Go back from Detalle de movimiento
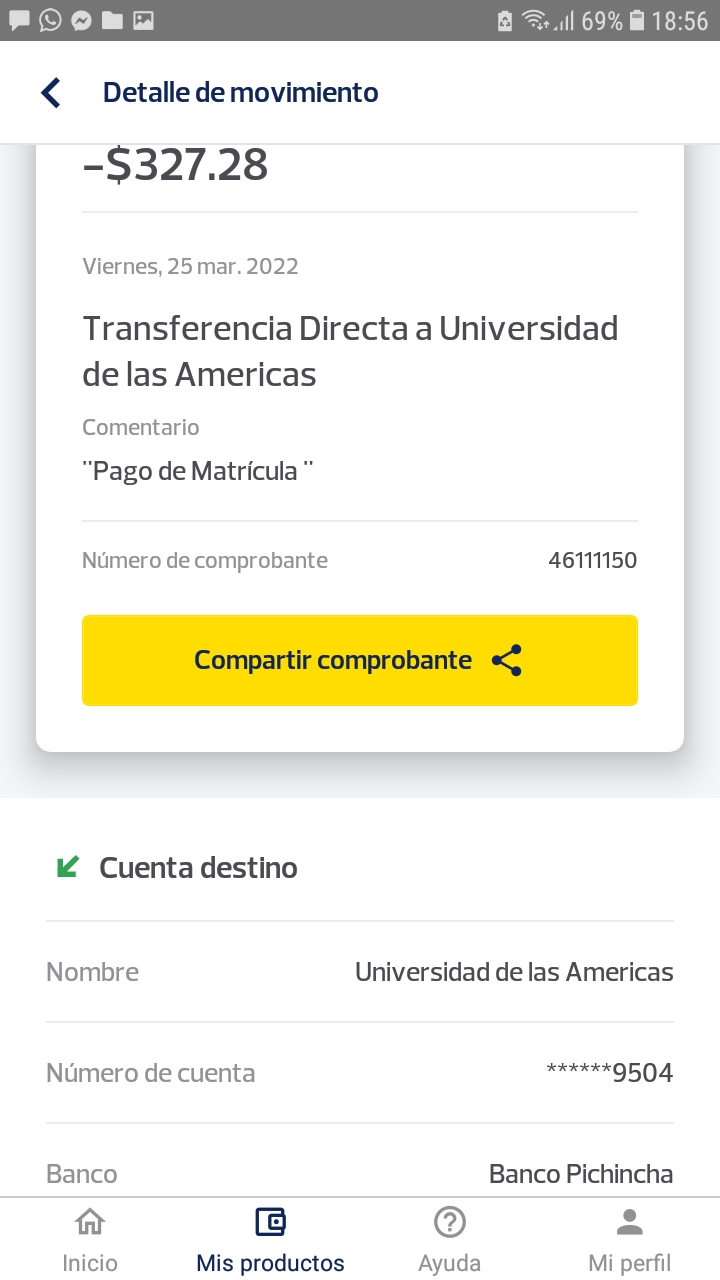 [x=51, y=93]
